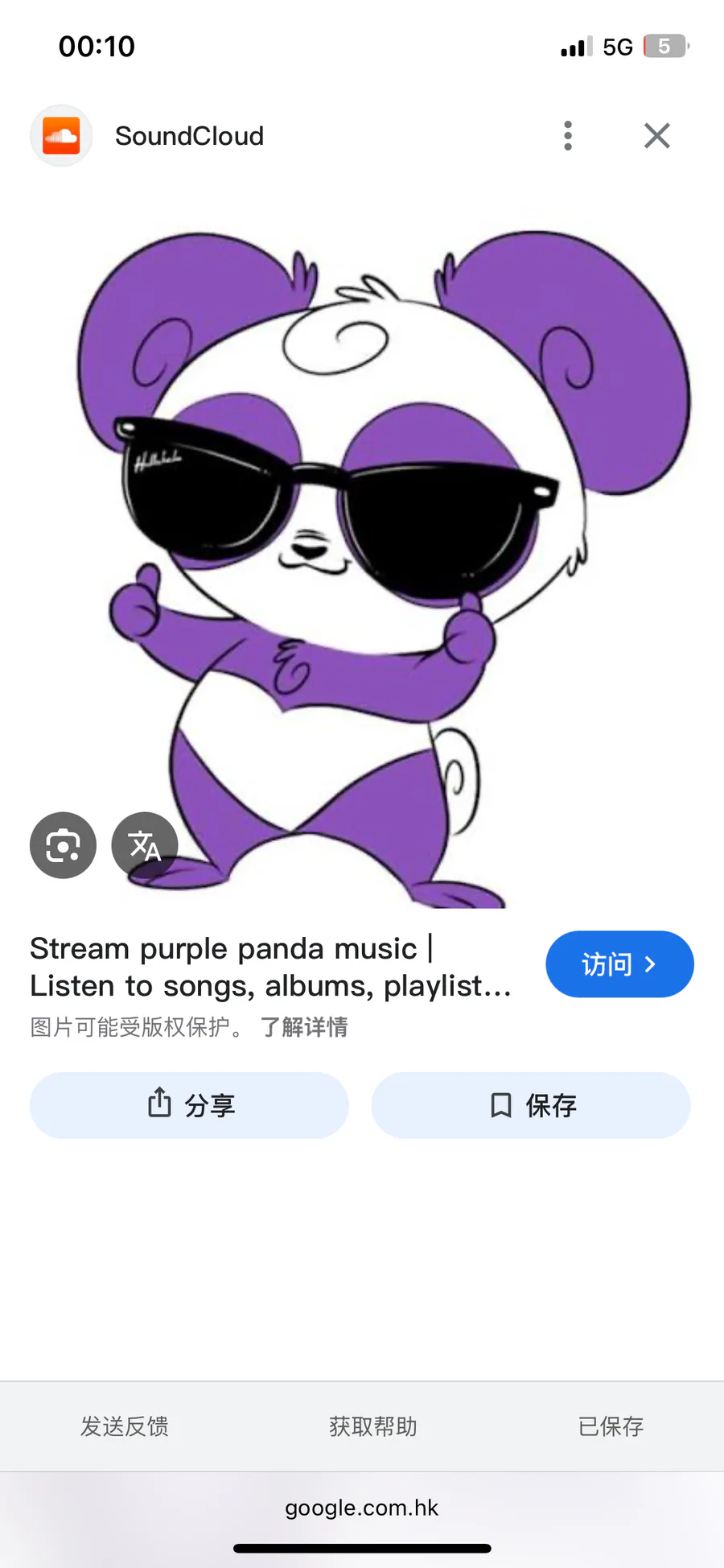
Task: Save the image with 保存
Action: (x=531, y=1105)
